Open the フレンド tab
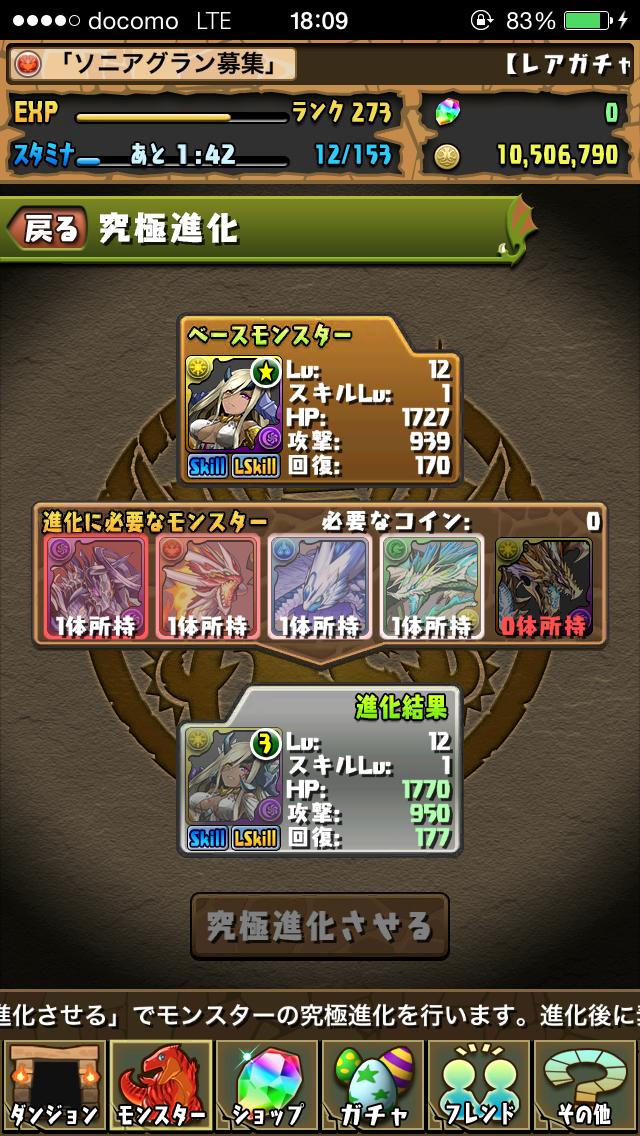640x1136 pixels. pos(479,1086)
